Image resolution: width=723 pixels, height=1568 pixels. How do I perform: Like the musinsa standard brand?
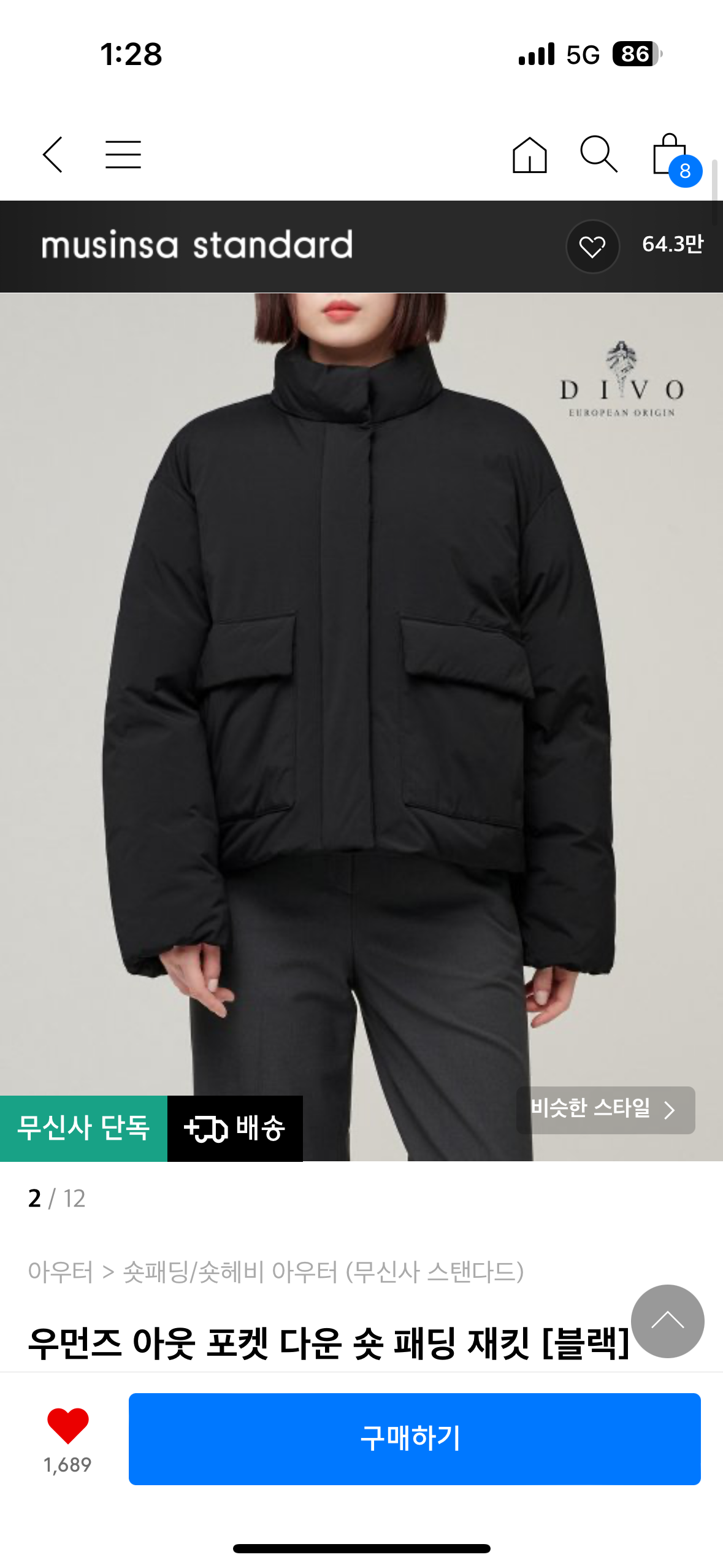click(592, 247)
